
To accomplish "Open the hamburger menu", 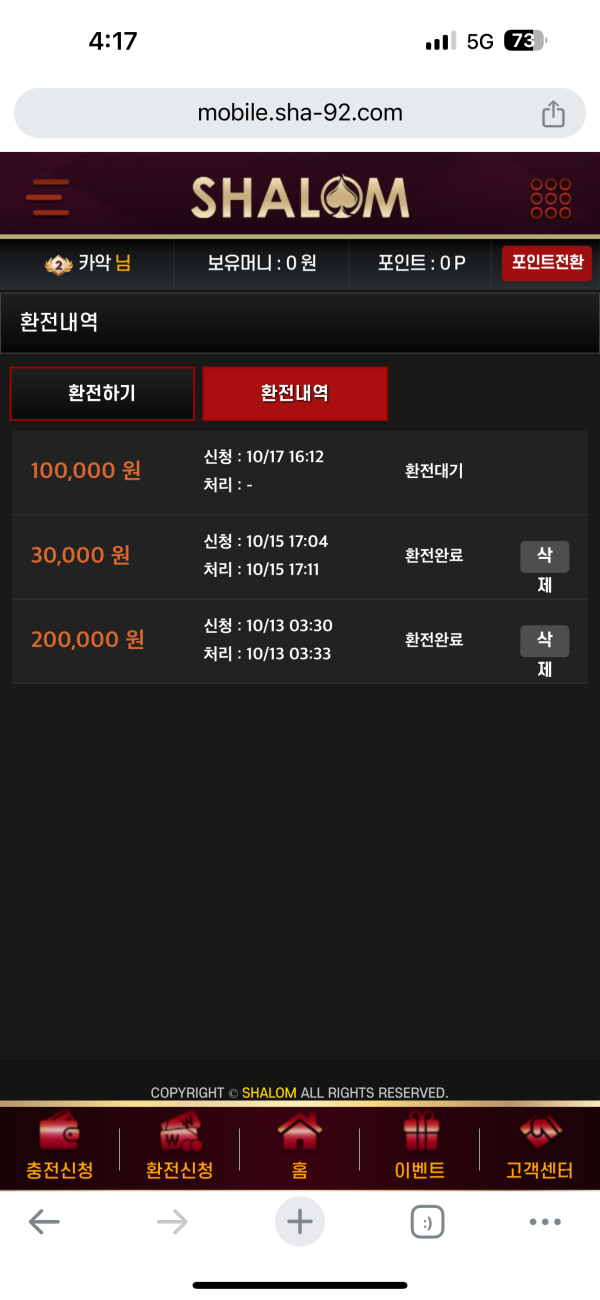I will tap(47, 197).
